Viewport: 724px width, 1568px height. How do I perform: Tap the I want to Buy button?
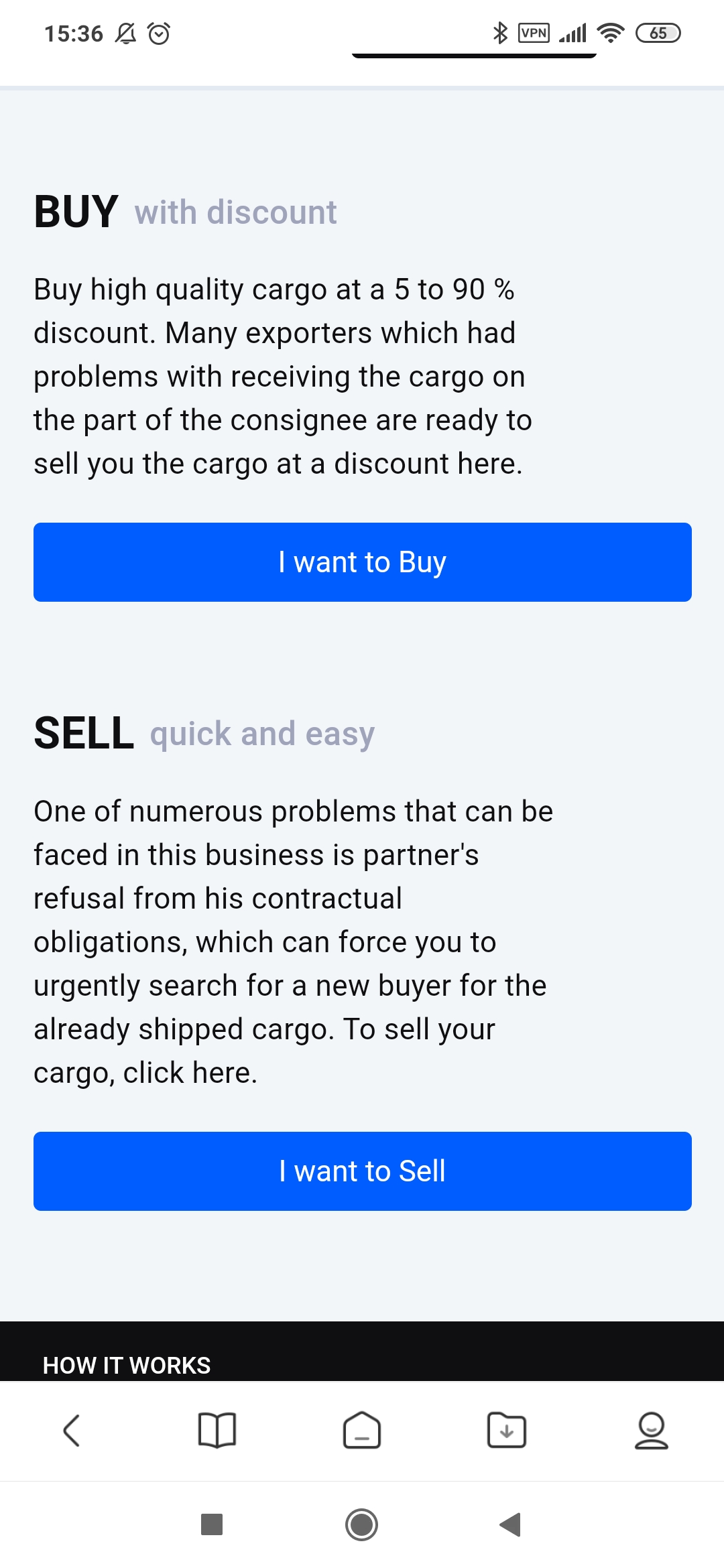(363, 562)
